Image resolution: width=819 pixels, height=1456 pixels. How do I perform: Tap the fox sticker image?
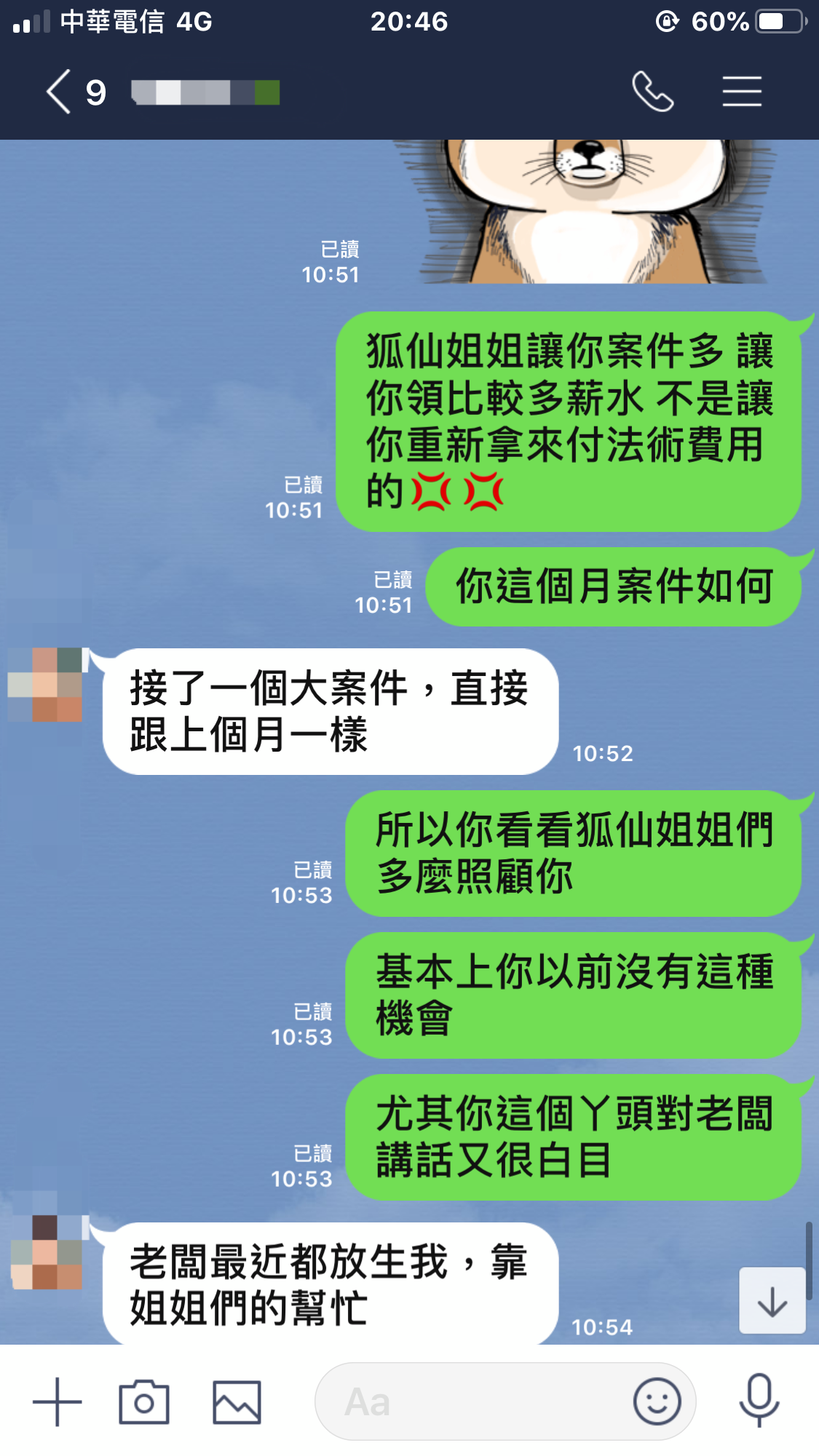(x=593, y=211)
